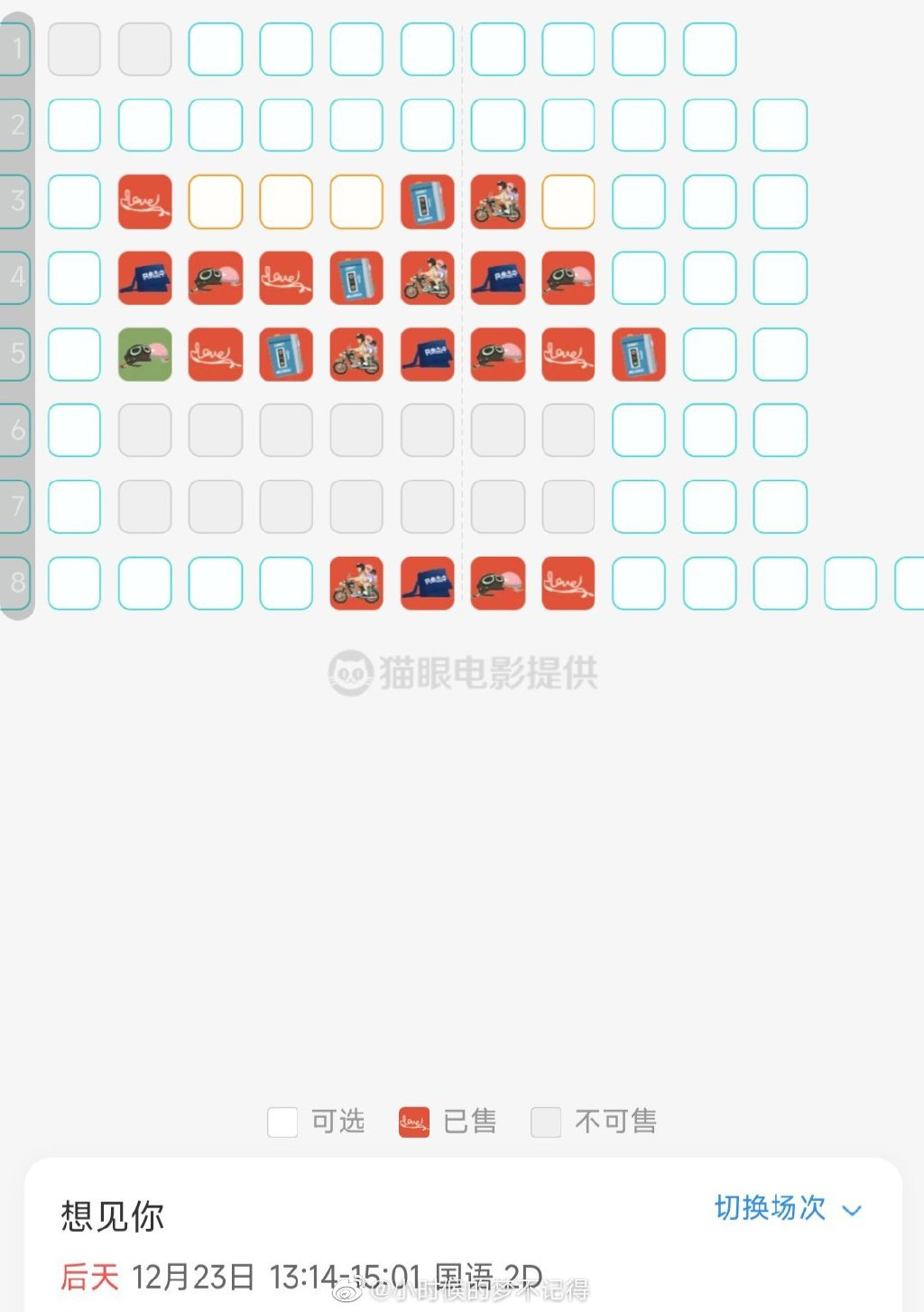Select the leftmost available seat in row 2

pyautogui.click(x=74, y=125)
